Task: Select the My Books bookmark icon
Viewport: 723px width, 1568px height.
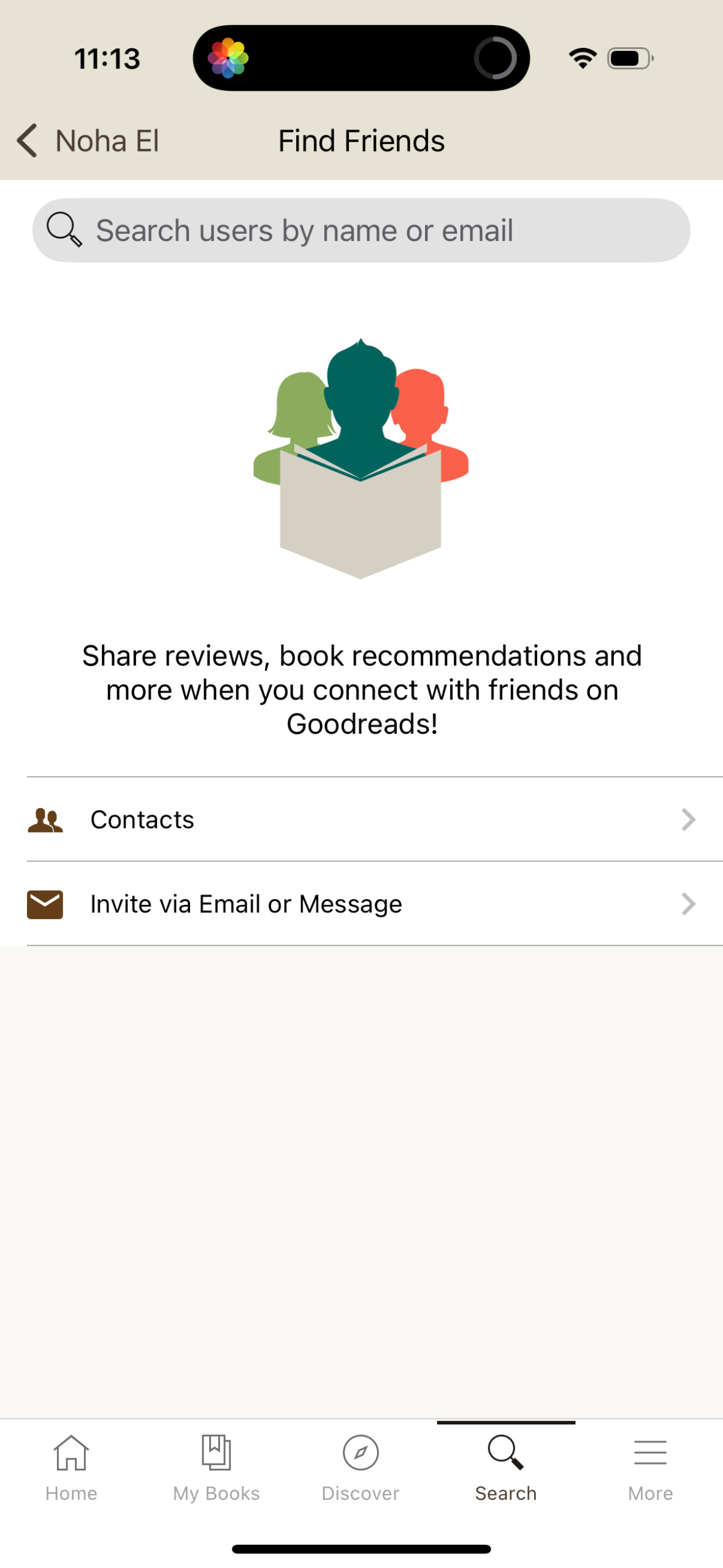Action: 215,1453
